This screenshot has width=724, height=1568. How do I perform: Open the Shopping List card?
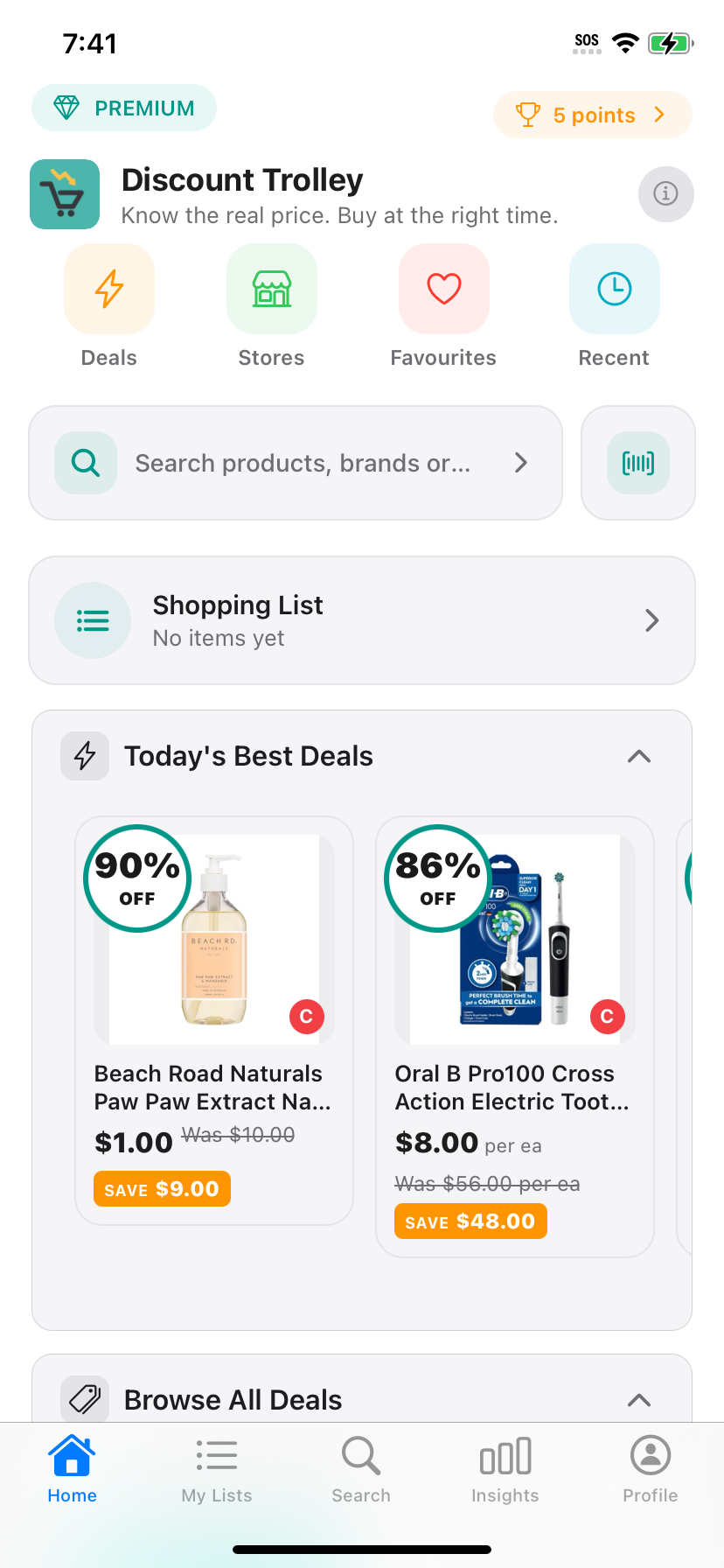tap(362, 620)
